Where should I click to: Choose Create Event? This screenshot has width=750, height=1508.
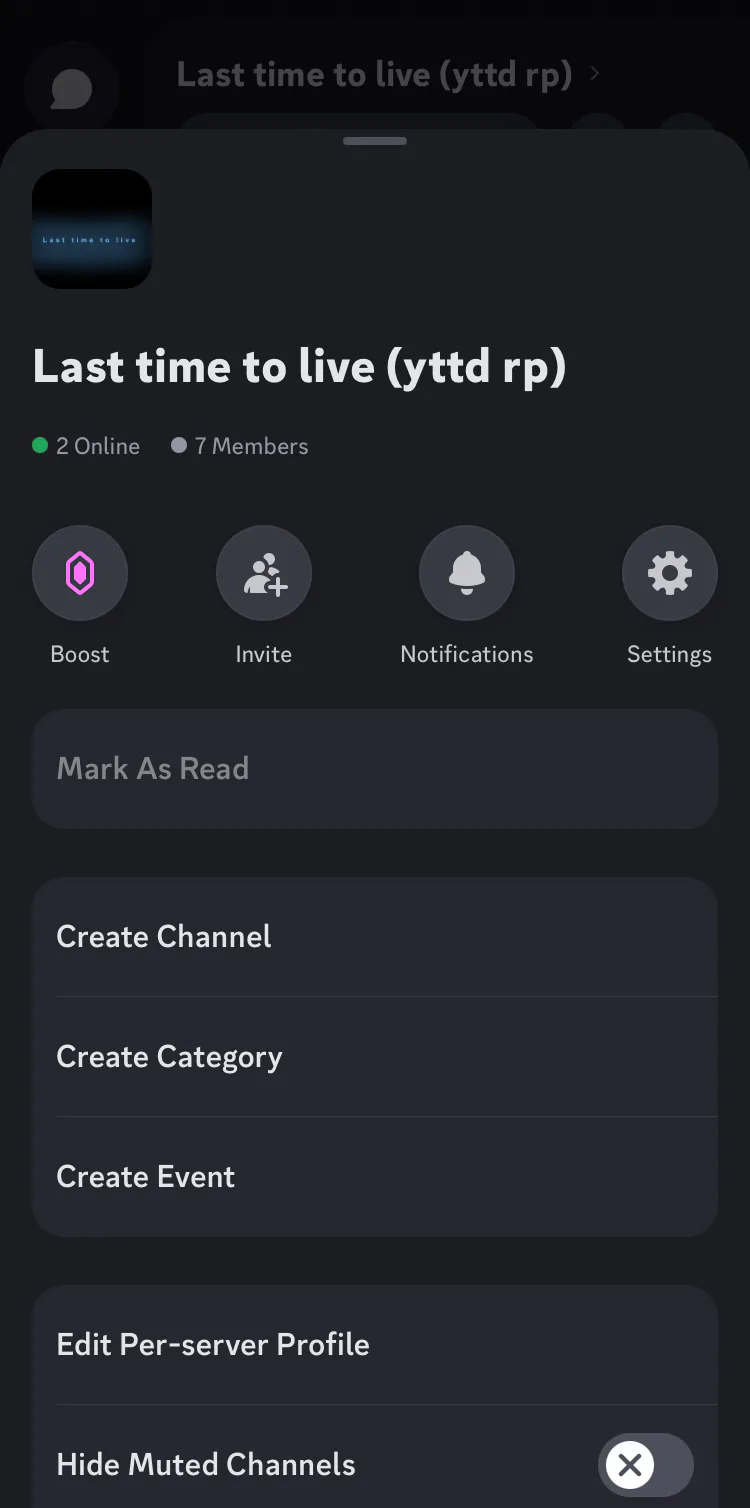pyautogui.click(x=375, y=1177)
